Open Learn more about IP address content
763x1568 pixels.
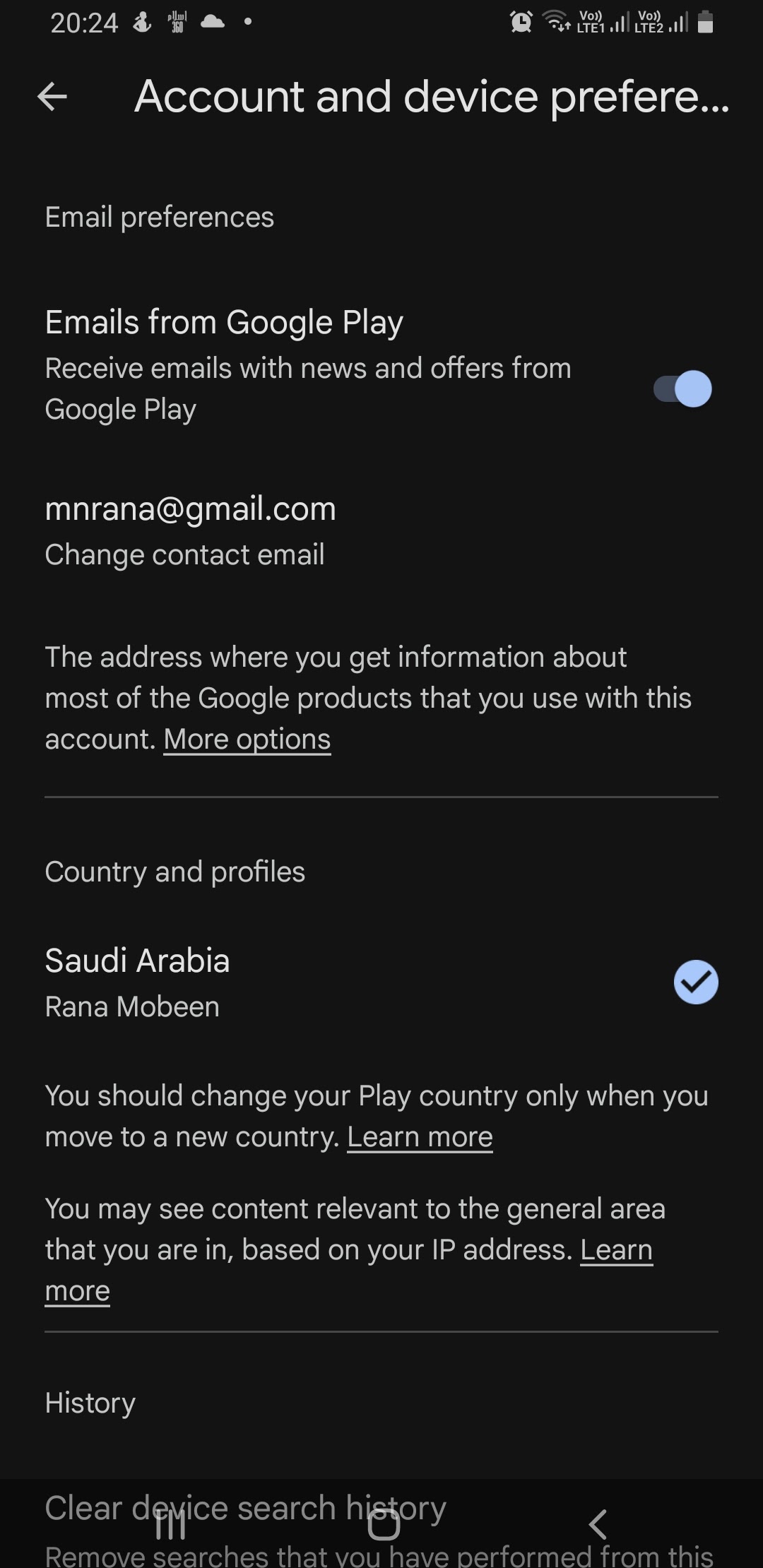[616, 1250]
